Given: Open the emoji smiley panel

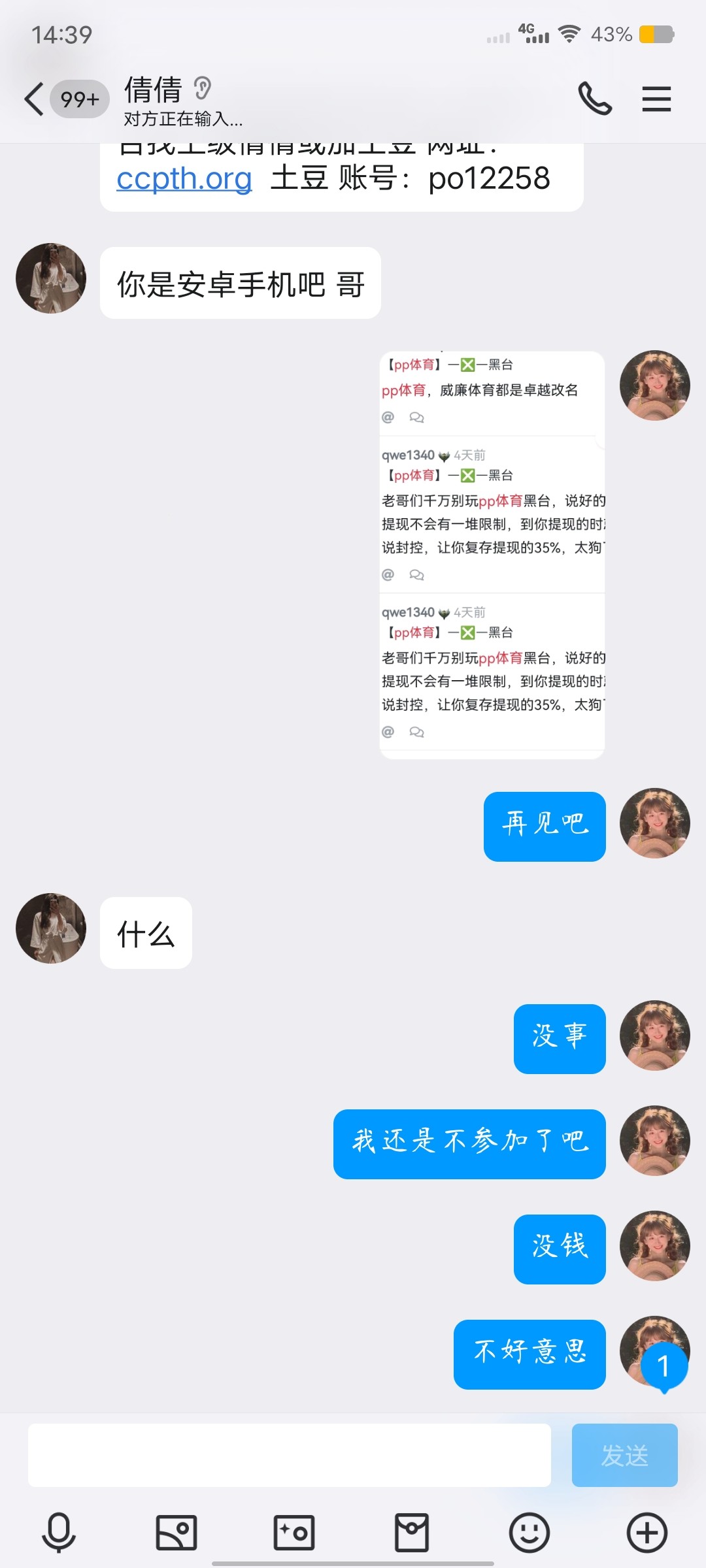Looking at the screenshot, I should 529,1532.
